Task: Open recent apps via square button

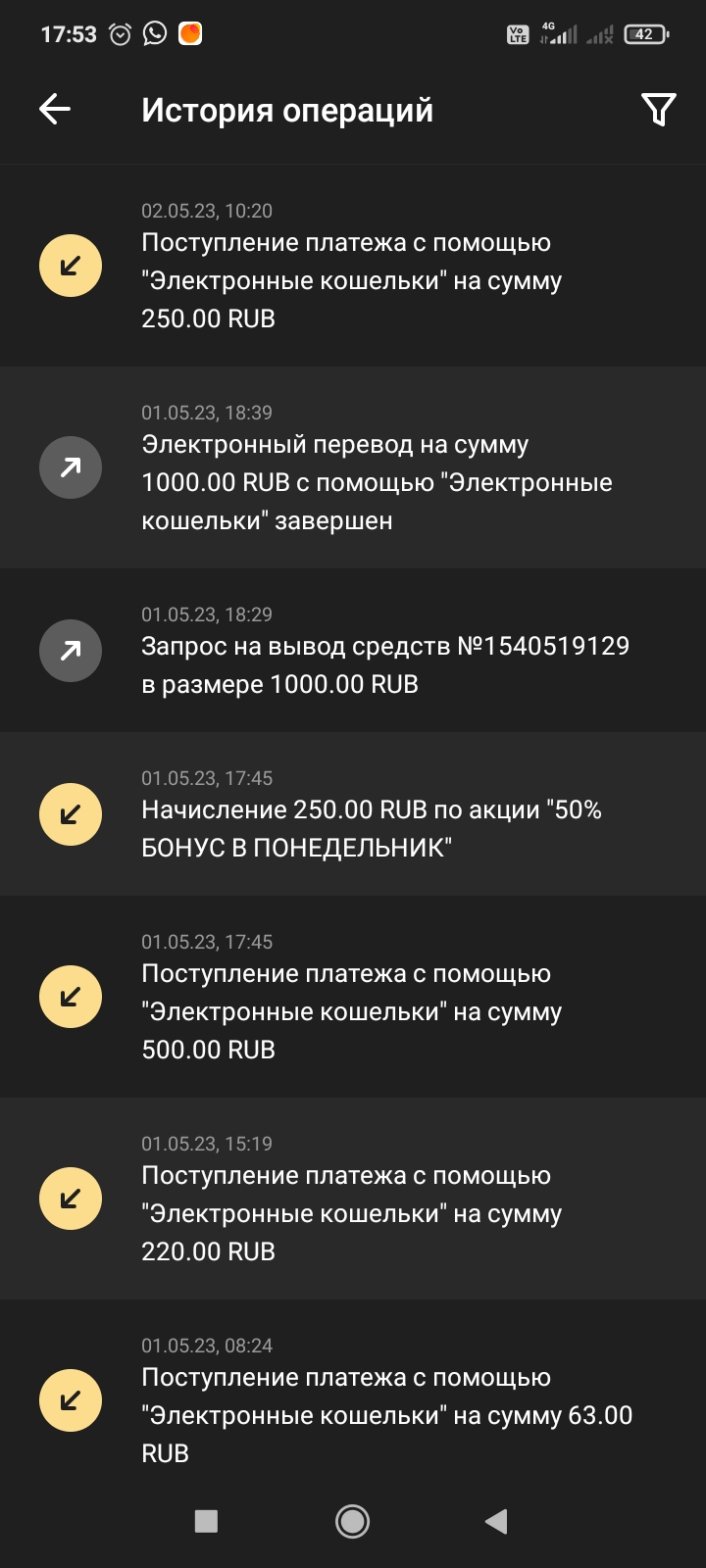Action: (206, 1521)
